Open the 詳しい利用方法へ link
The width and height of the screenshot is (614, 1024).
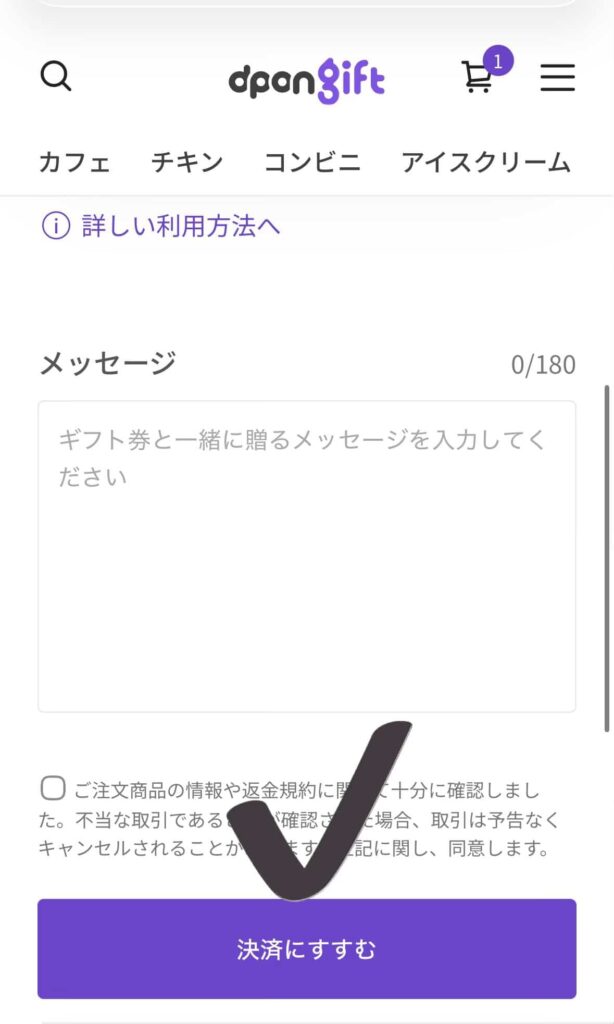point(180,226)
